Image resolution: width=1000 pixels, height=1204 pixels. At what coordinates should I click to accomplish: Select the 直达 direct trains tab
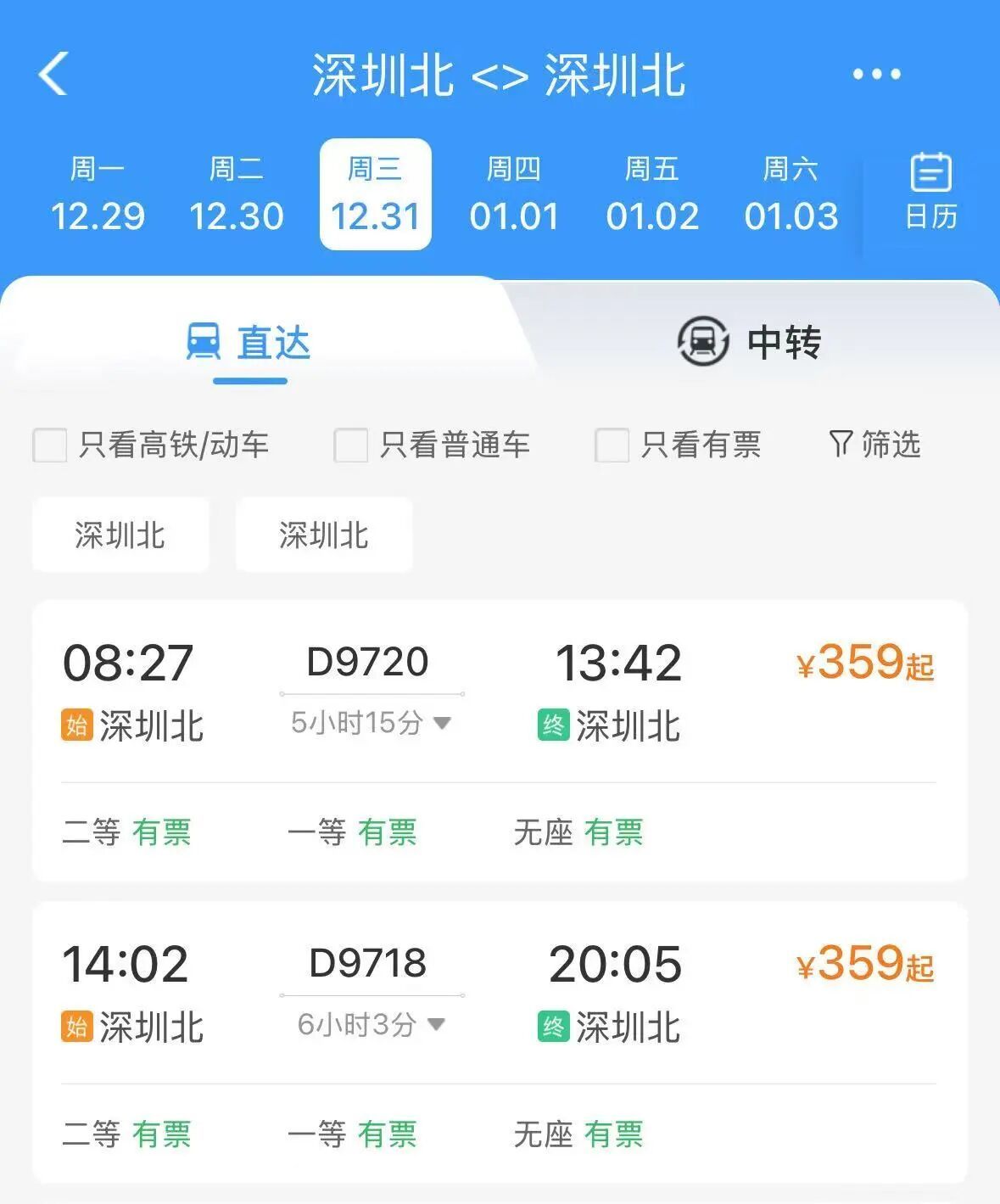point(249,343)
